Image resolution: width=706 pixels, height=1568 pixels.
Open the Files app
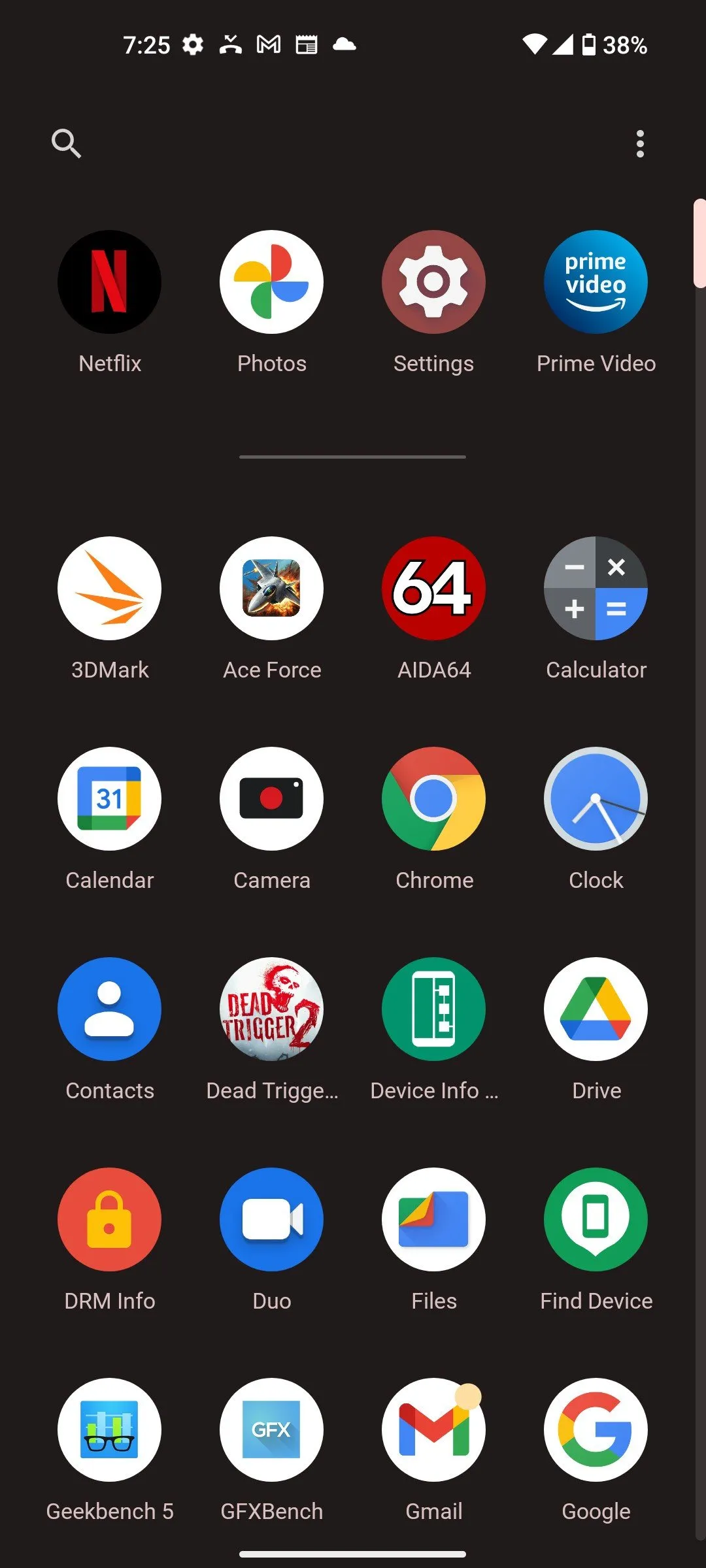point(433,1219)
